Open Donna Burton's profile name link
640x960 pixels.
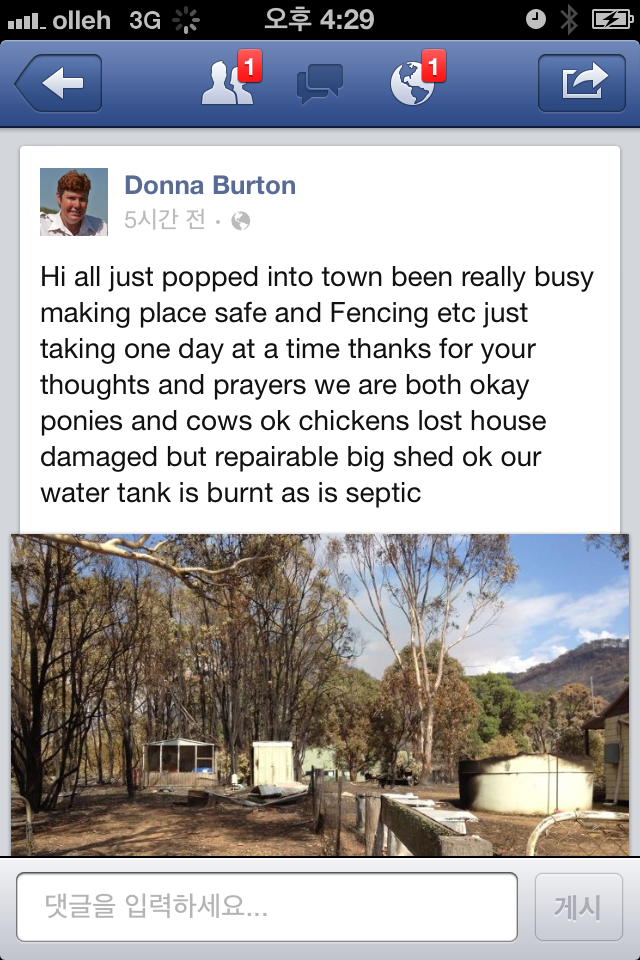[x=210, y=185]
